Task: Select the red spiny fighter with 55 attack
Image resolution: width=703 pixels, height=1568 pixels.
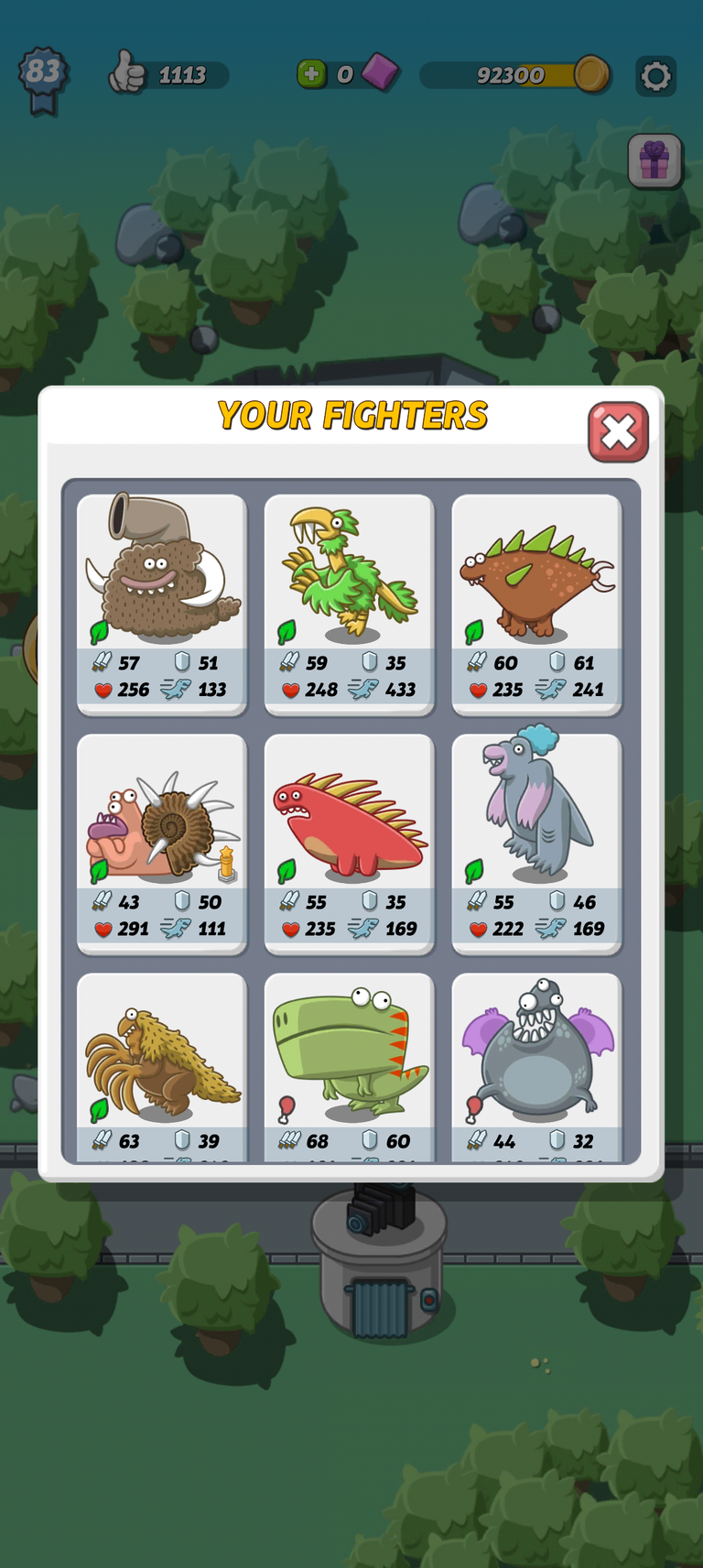Action: point(349,844)
